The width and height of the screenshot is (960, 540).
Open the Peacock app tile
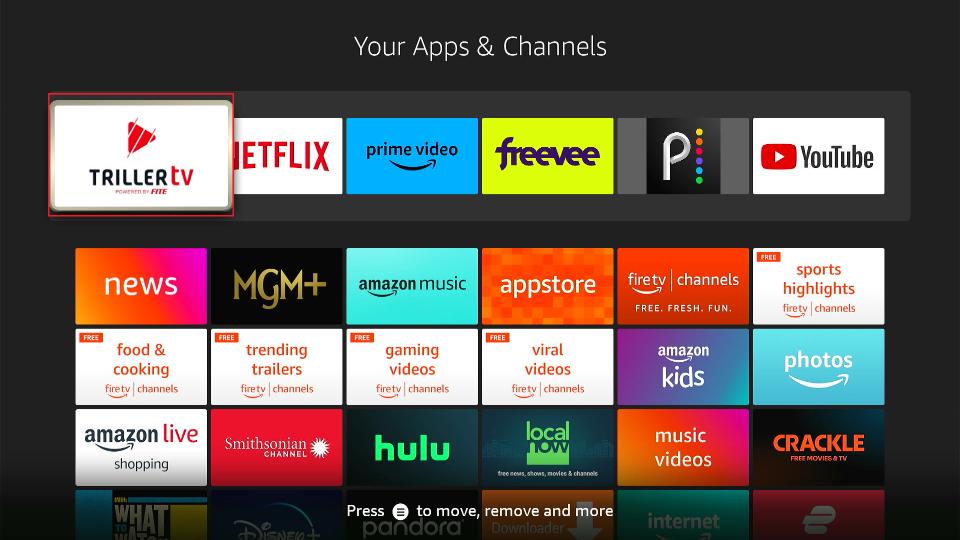tap(683, 156)
